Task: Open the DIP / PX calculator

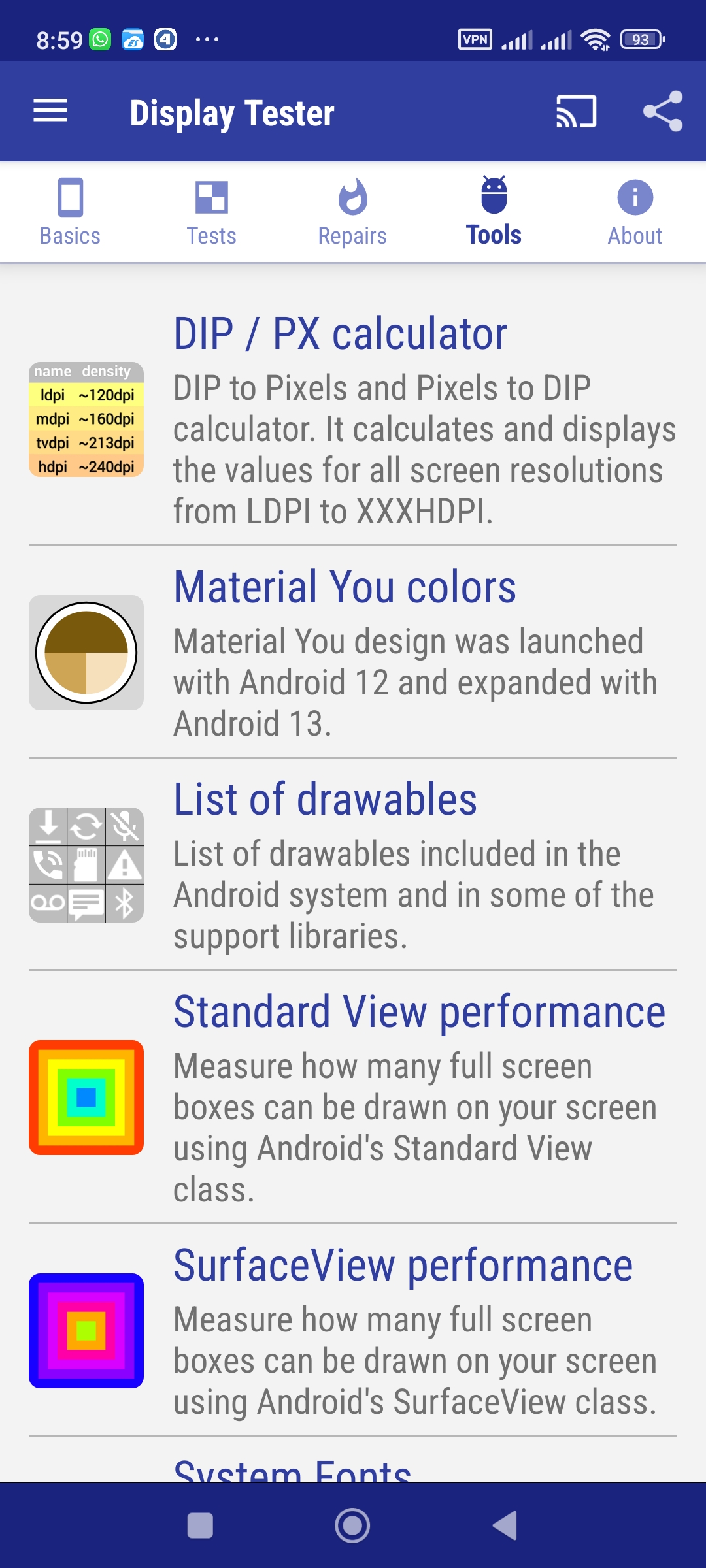Action: click(353, 419)
